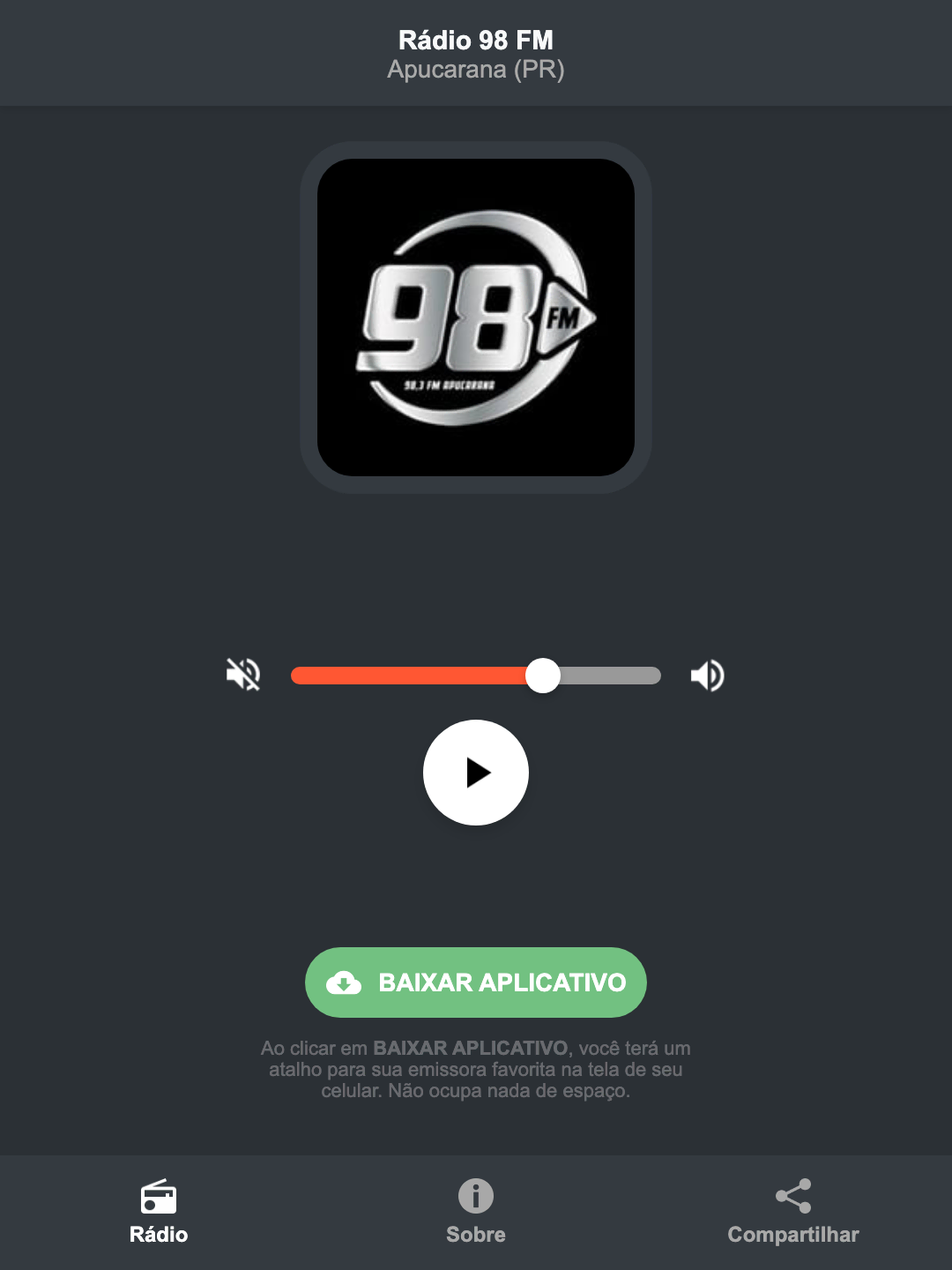Click the bolded BAIXAR APLICATIVO text in description
Viewport: 952px width, 1270px height.
pos(470,1049)
